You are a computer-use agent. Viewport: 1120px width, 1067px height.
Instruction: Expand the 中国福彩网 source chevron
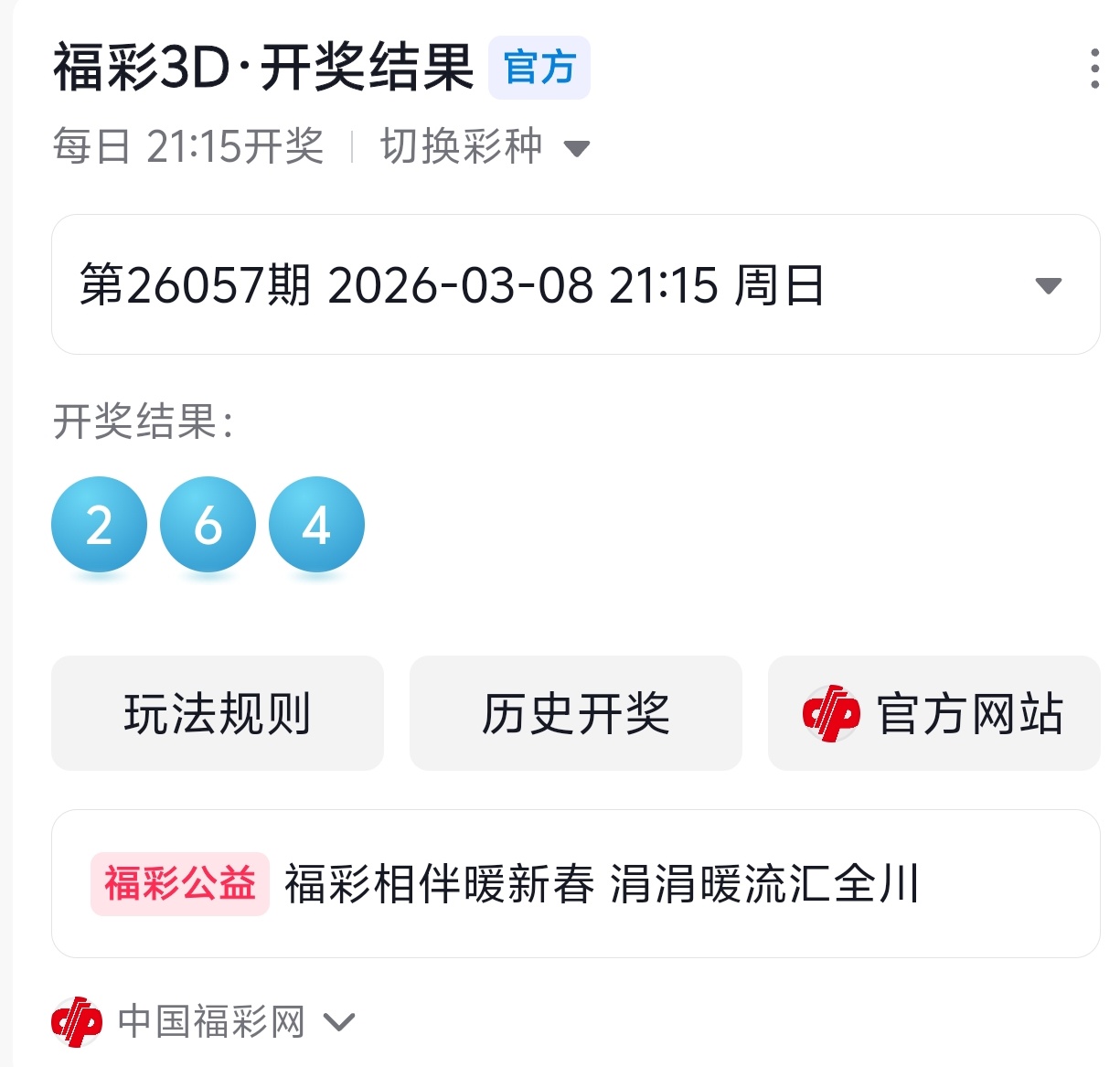[x=339, y=1021]
